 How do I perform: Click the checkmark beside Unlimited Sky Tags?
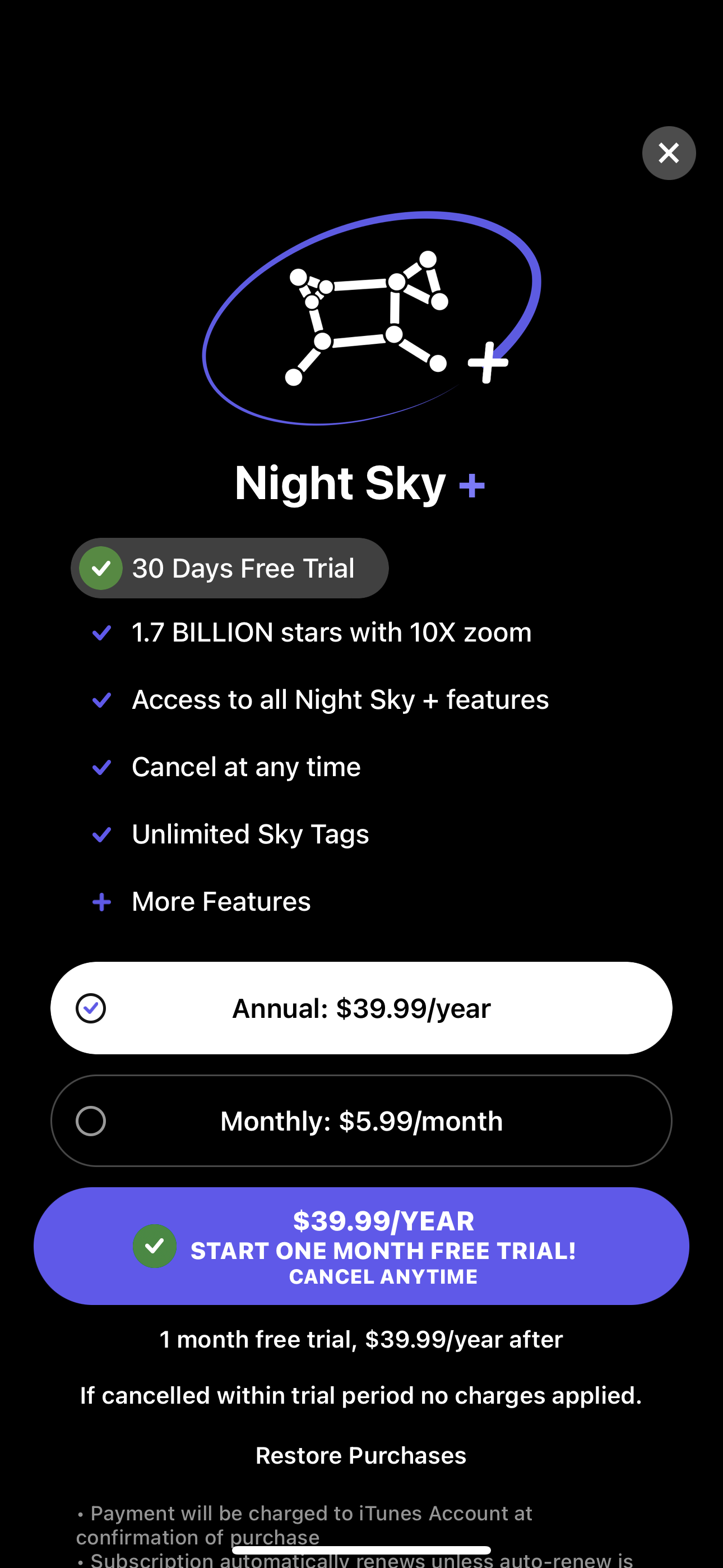click(101, 834)
